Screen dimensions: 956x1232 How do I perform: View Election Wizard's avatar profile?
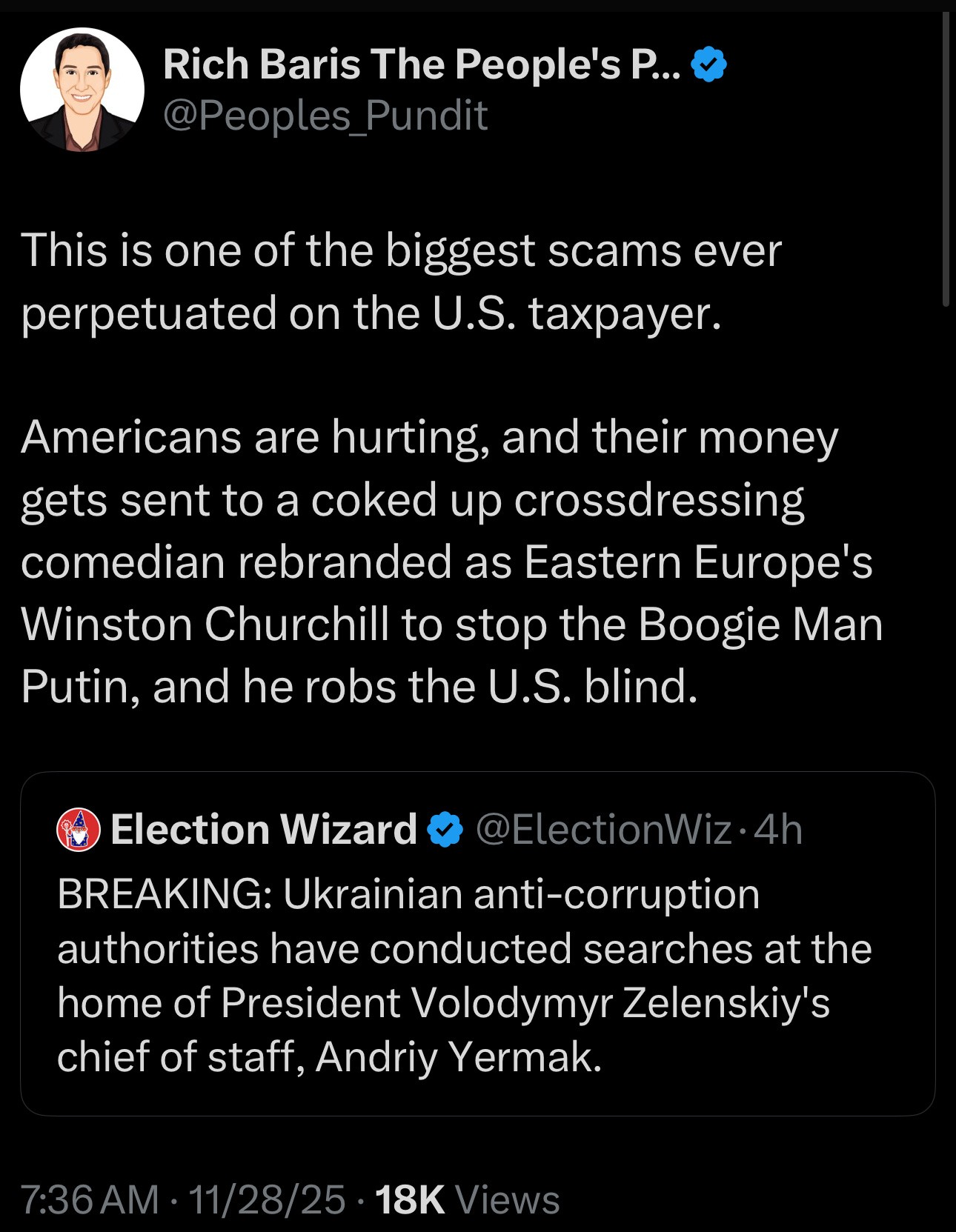79,830
